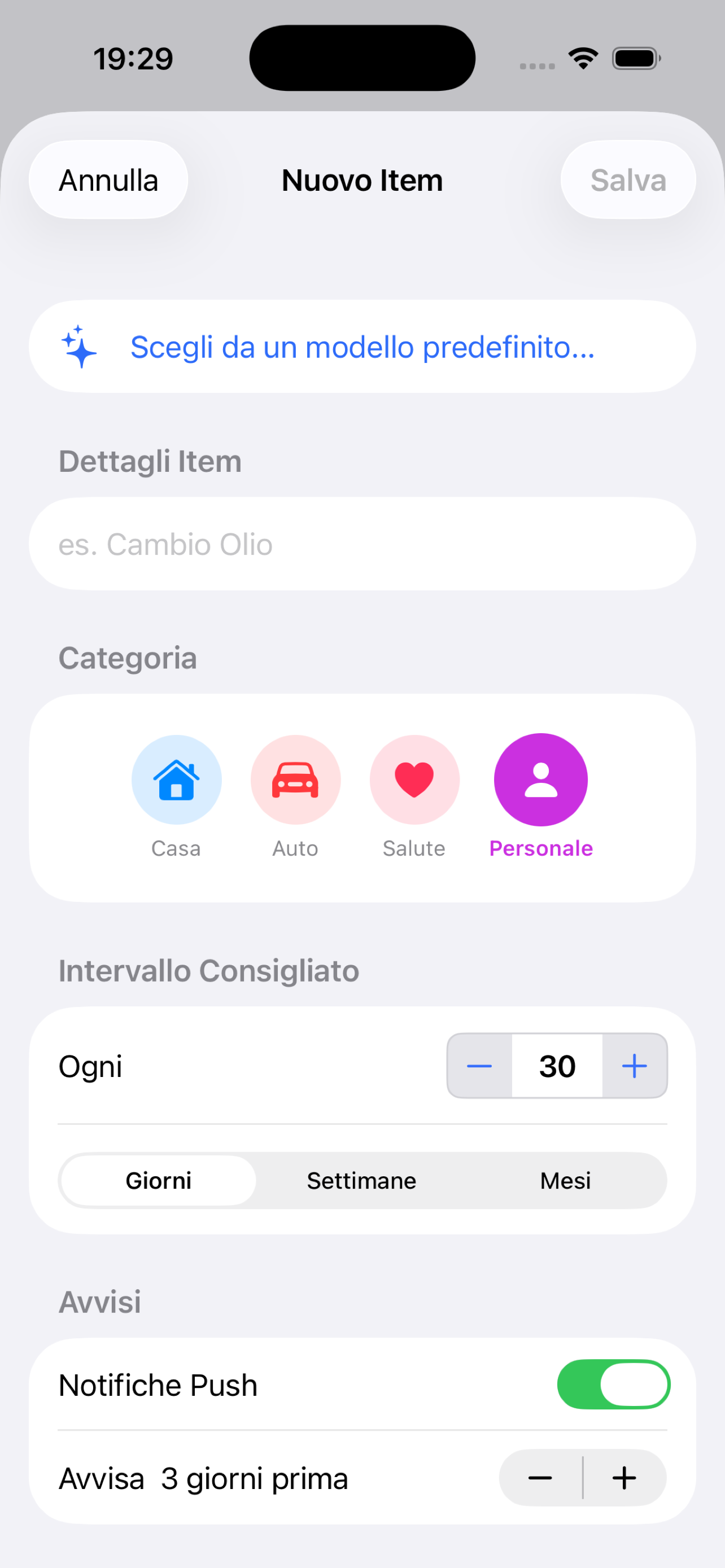Screen dimensions: 725x1568
Task: Add one day to Avvisa giorni prima
Action: [x=624, y=1478]
